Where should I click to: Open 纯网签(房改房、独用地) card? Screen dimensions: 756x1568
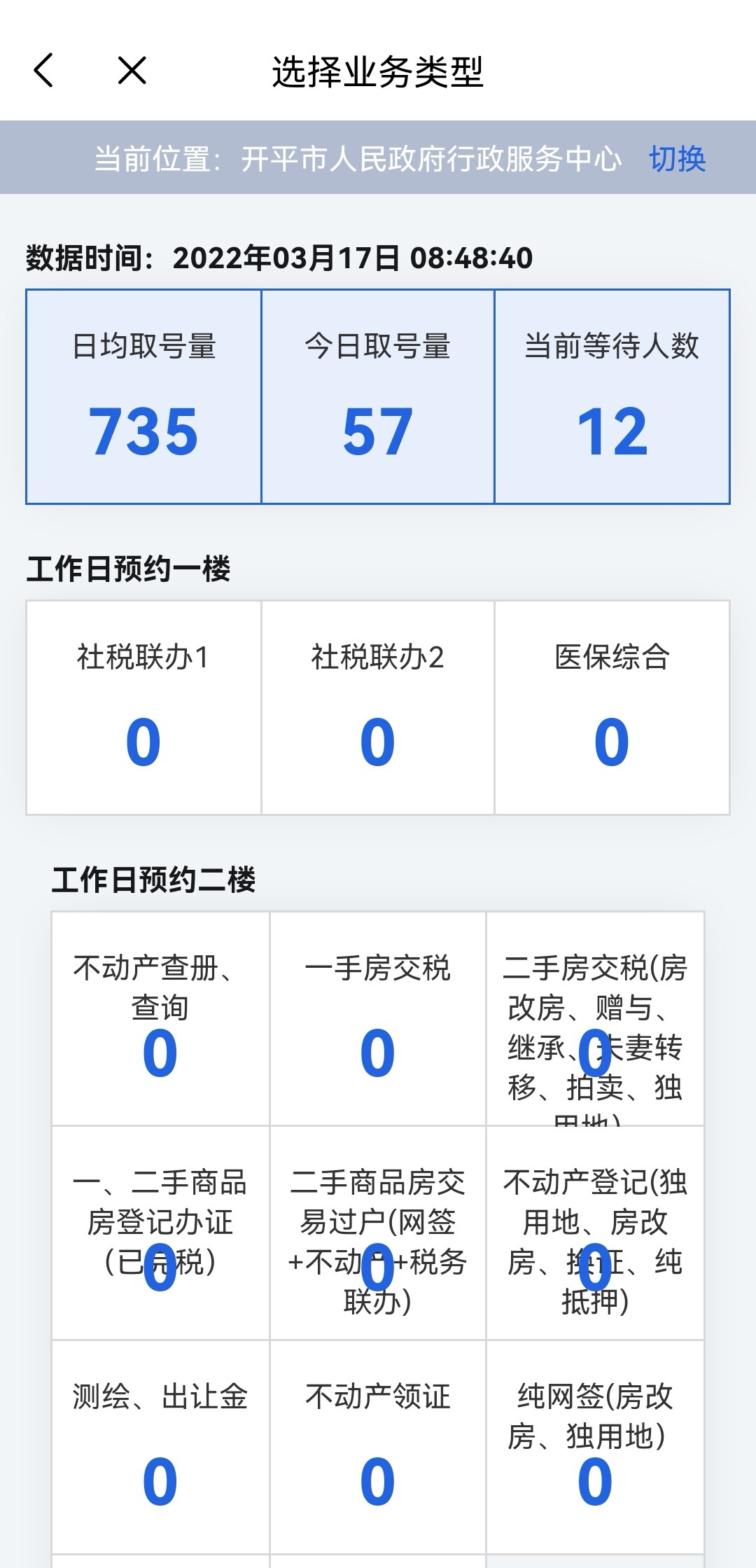(x=595, y=1448)
